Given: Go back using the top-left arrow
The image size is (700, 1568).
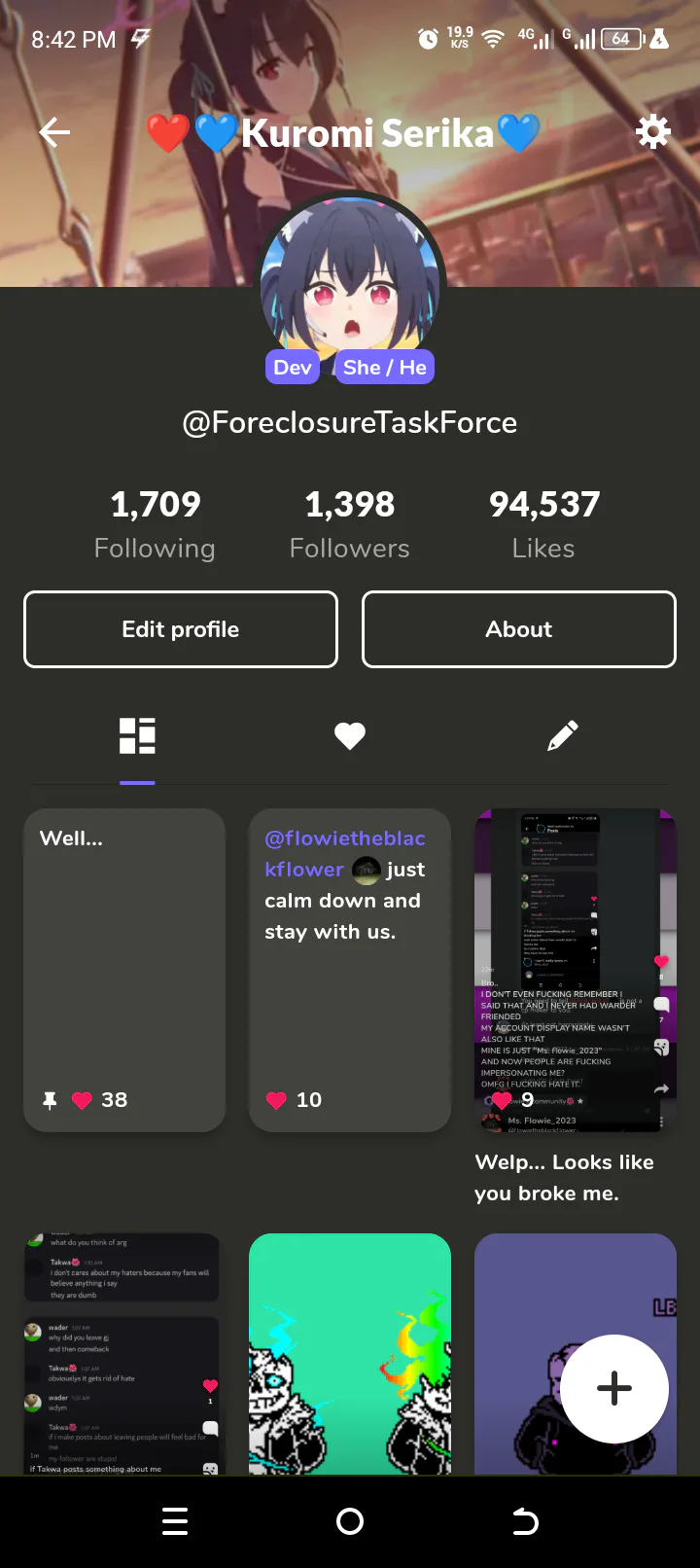Looking at the screenshot, I should (54, 132).
